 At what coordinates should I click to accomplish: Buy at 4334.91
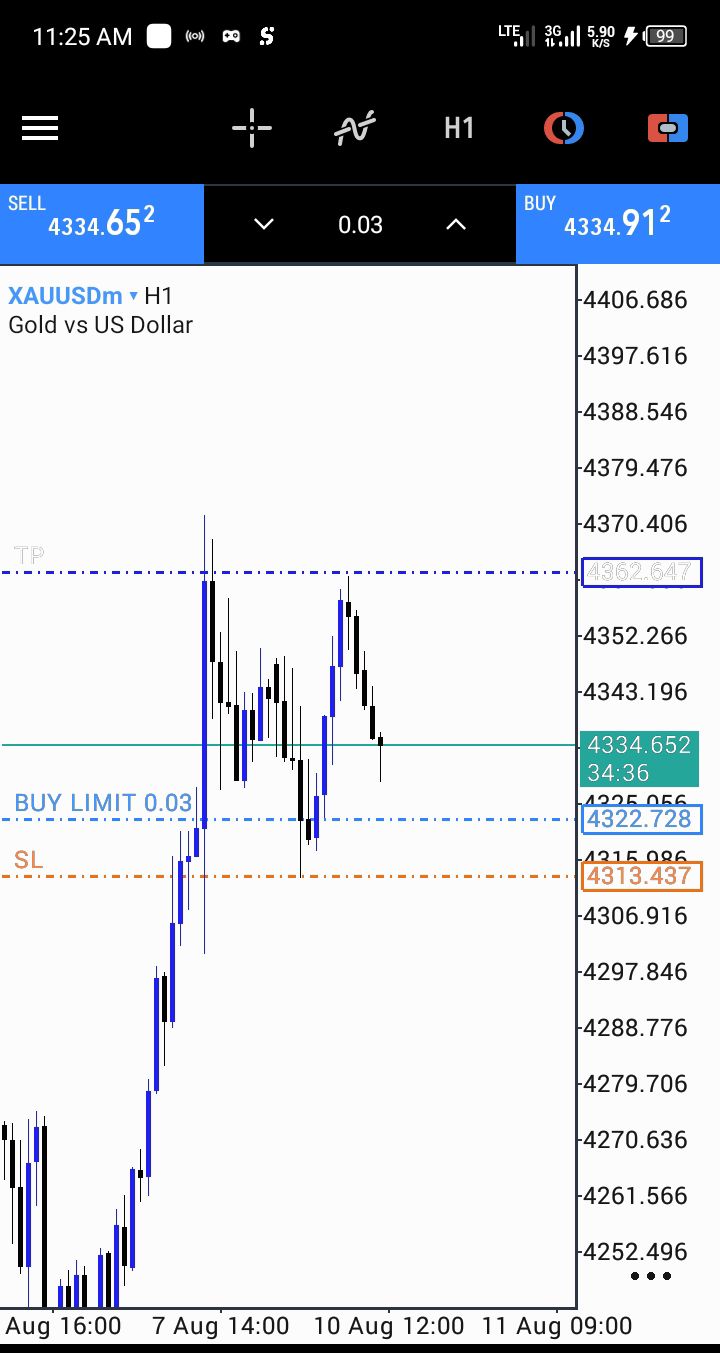(618, 224)
